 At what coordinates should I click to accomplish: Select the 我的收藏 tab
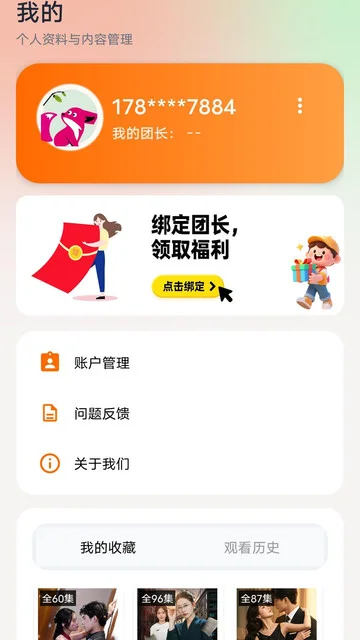coord(108,547)
